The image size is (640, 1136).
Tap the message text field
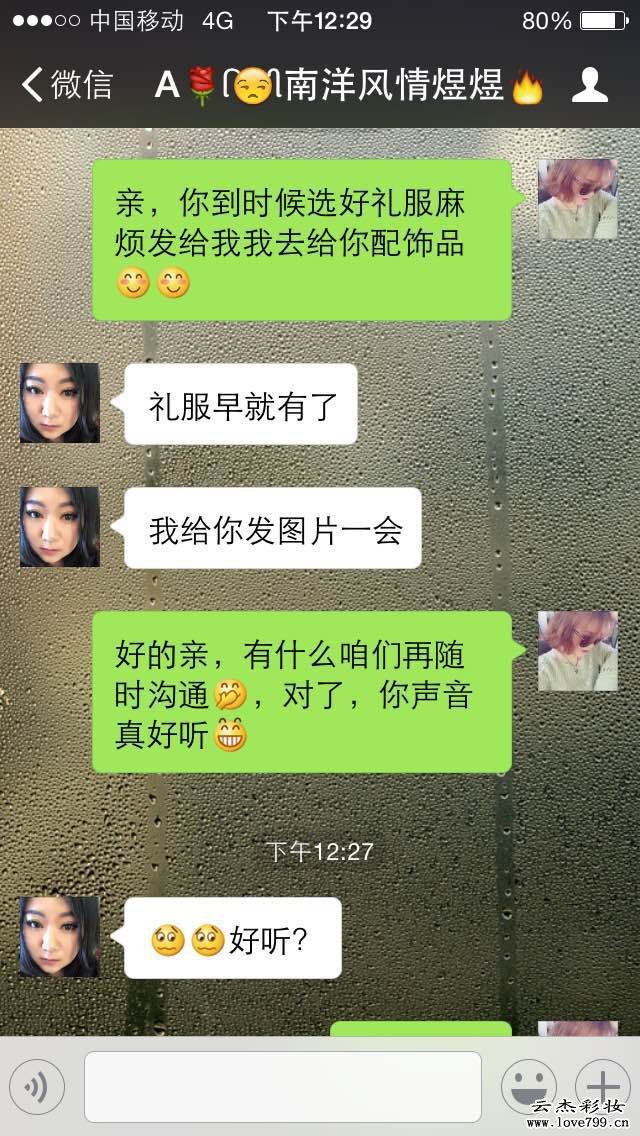point(282,1087)
